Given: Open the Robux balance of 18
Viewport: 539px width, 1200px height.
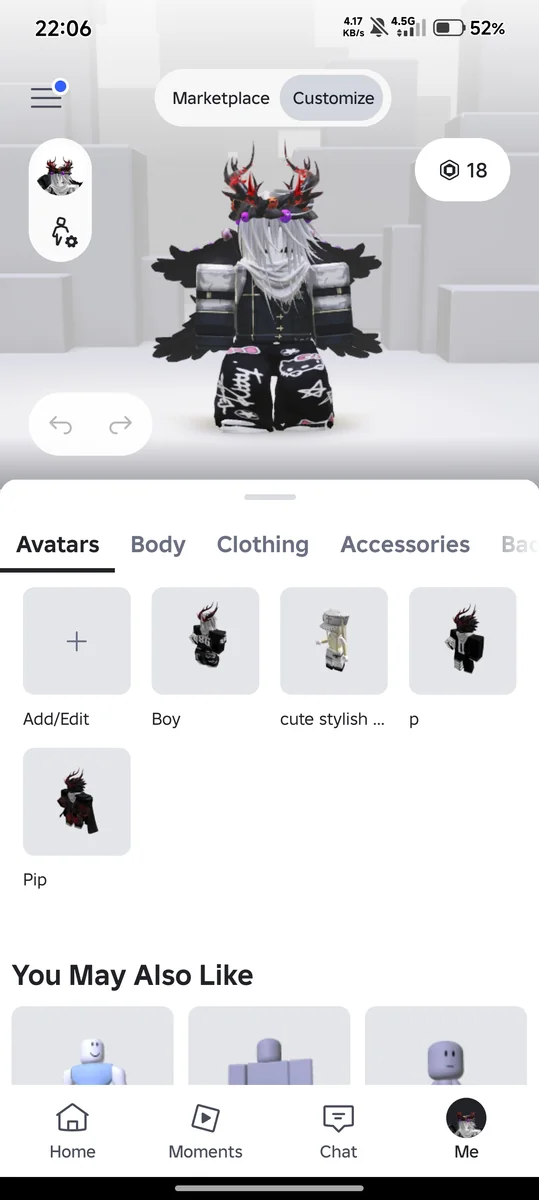Looking at the screenshot, I should pyautogui.click(x=463, y=170).
